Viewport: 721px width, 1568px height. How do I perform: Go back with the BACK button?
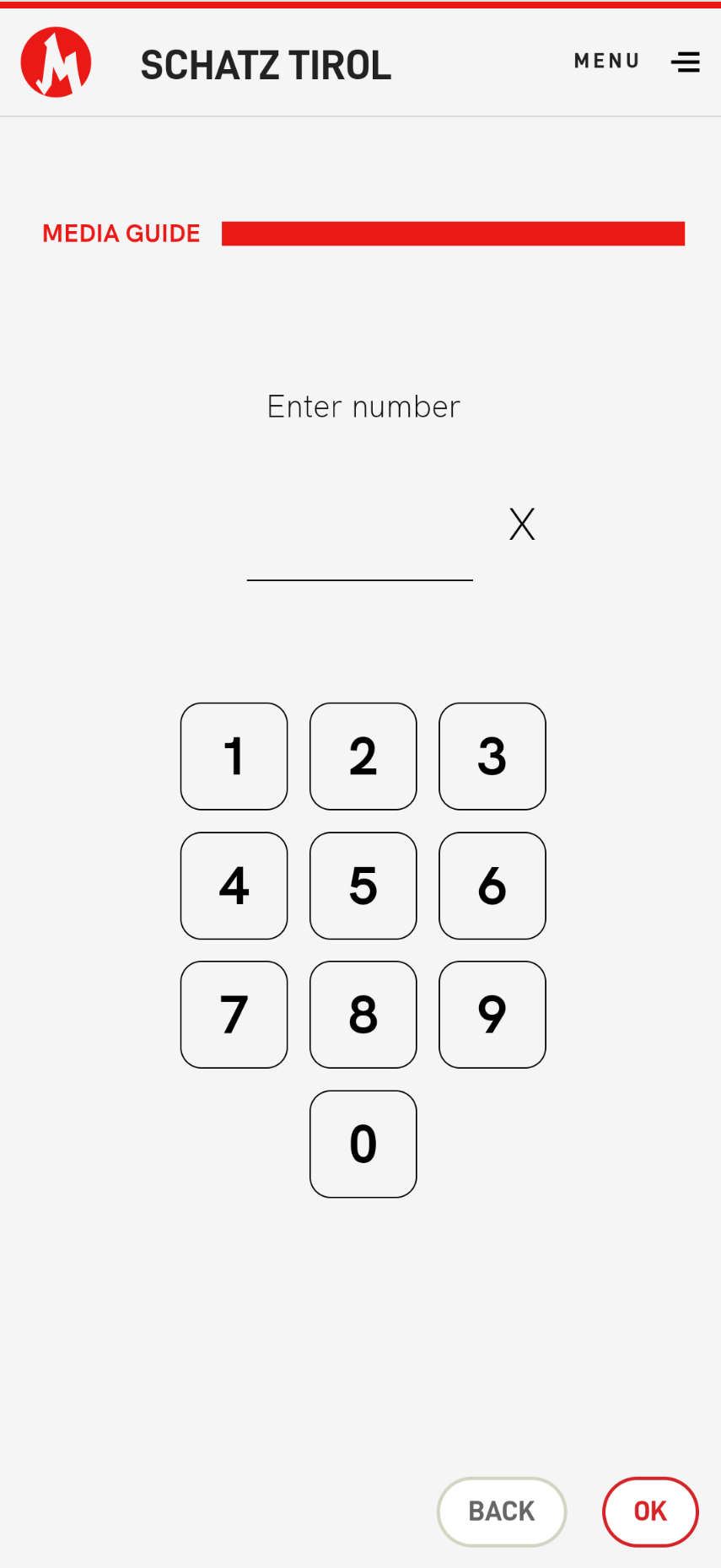tap(502, 1511)
